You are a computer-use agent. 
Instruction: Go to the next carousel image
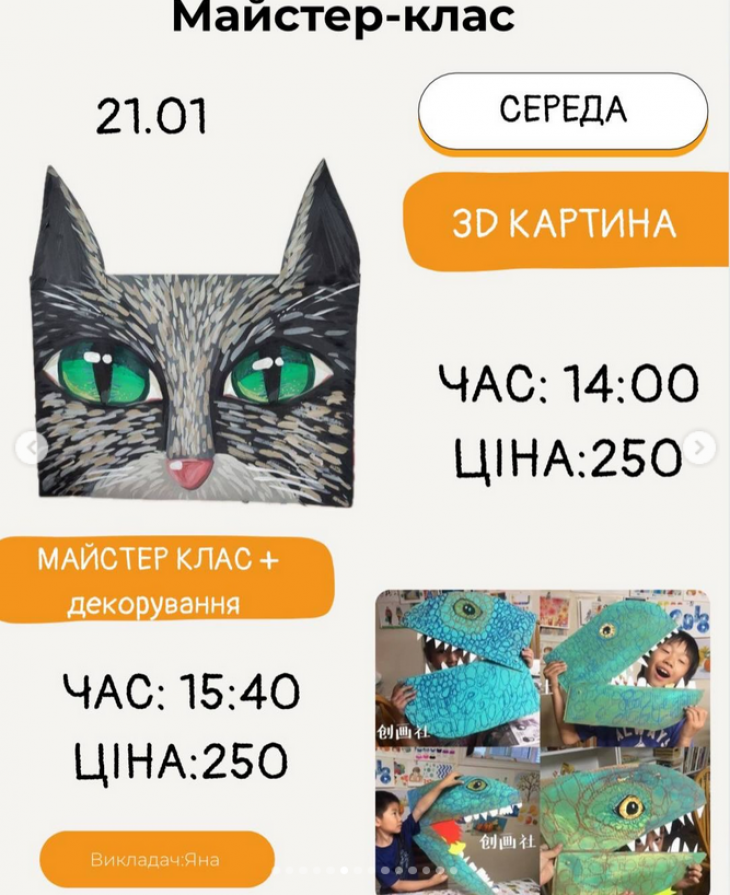(x=701, y=447)
